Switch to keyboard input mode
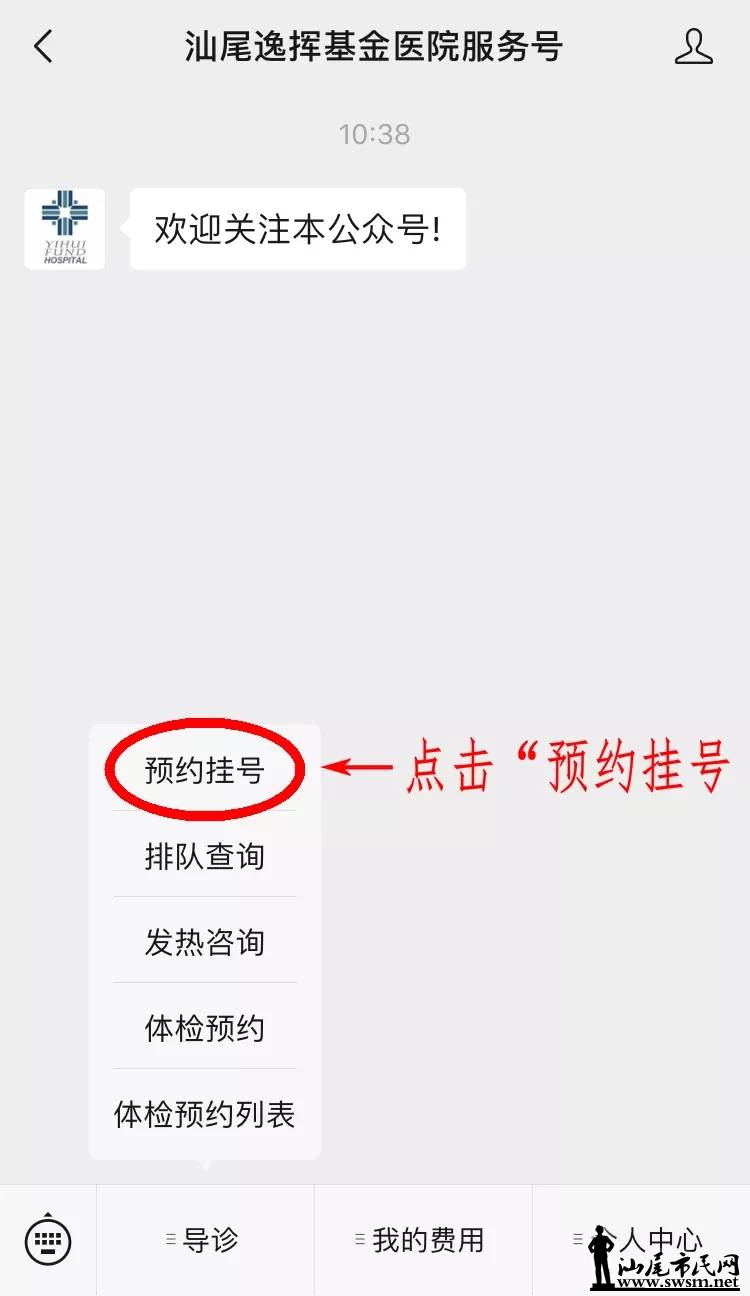The height and width of the screenshot is (1296, 750). (47, 1241)
